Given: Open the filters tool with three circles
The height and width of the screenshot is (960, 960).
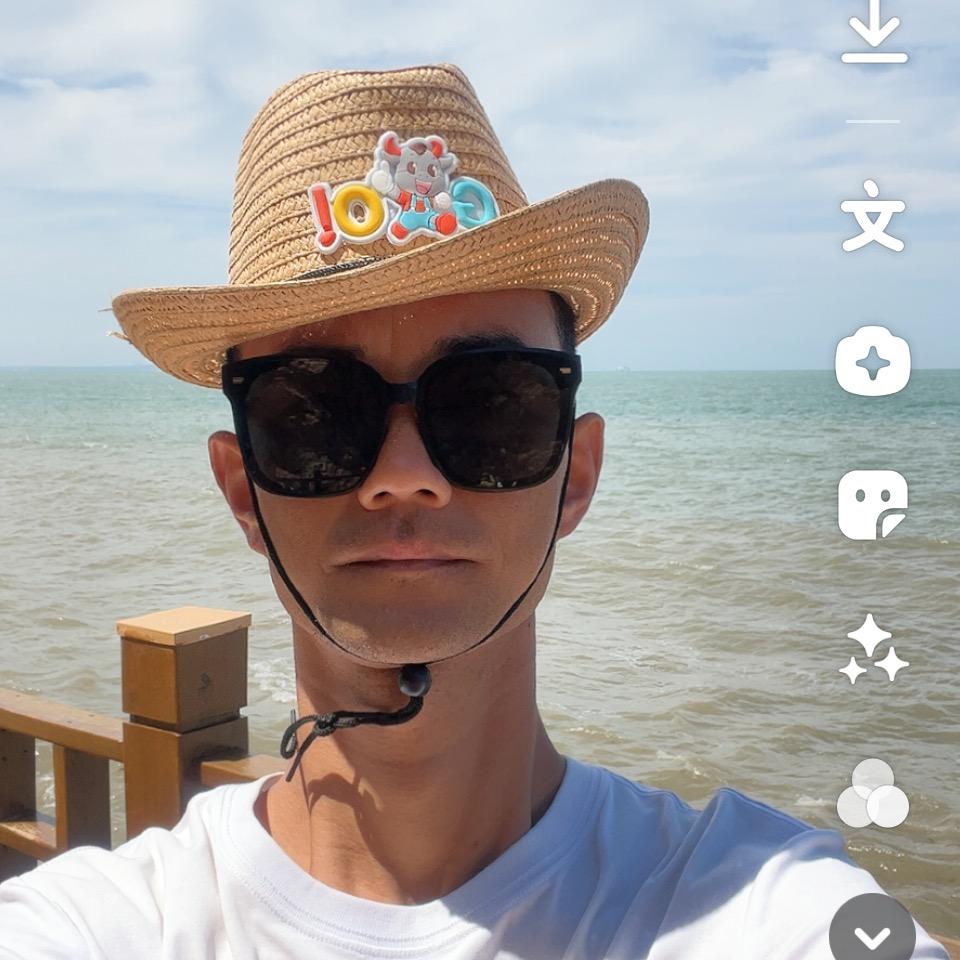Looking at the screenshot, I should (872, 793).
